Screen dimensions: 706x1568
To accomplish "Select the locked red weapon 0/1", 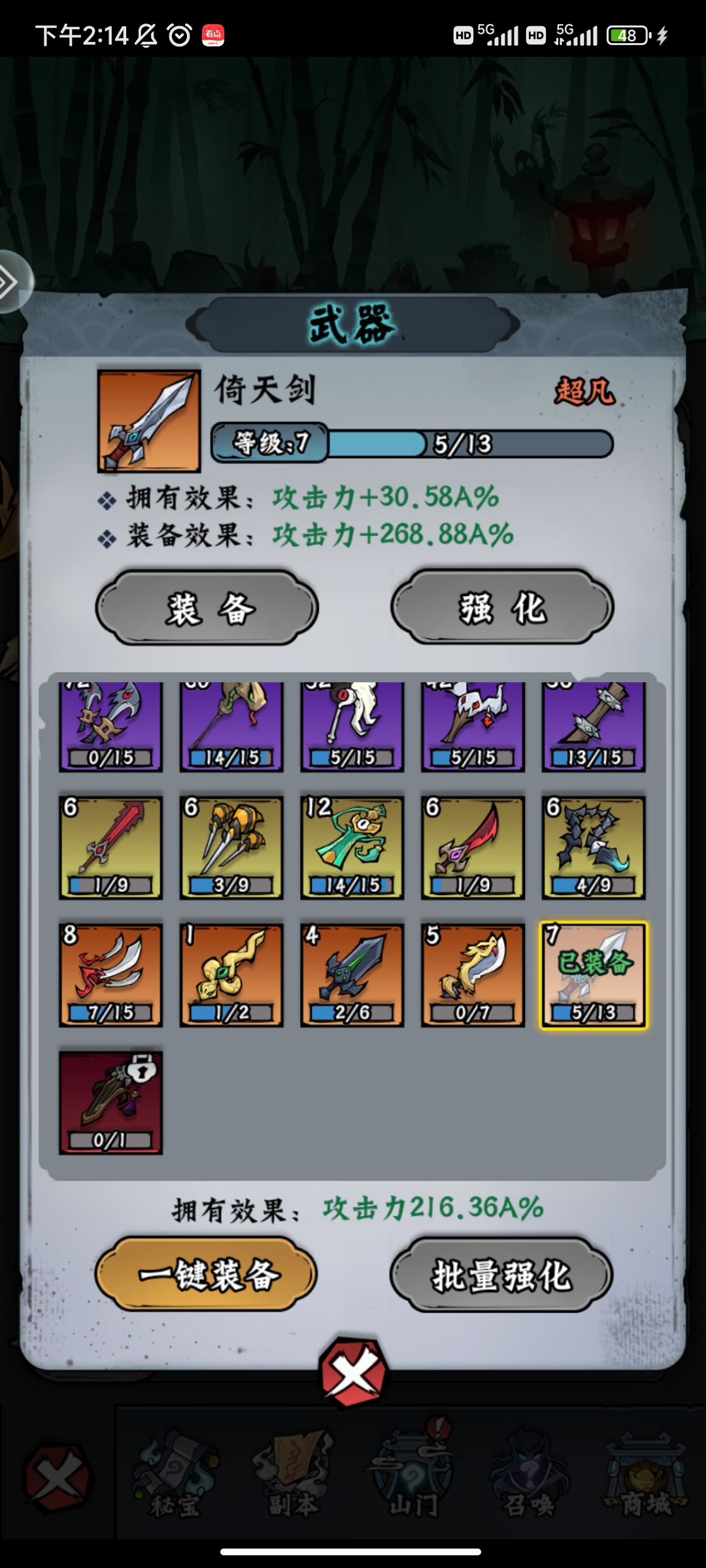I will coord(110,1102).
